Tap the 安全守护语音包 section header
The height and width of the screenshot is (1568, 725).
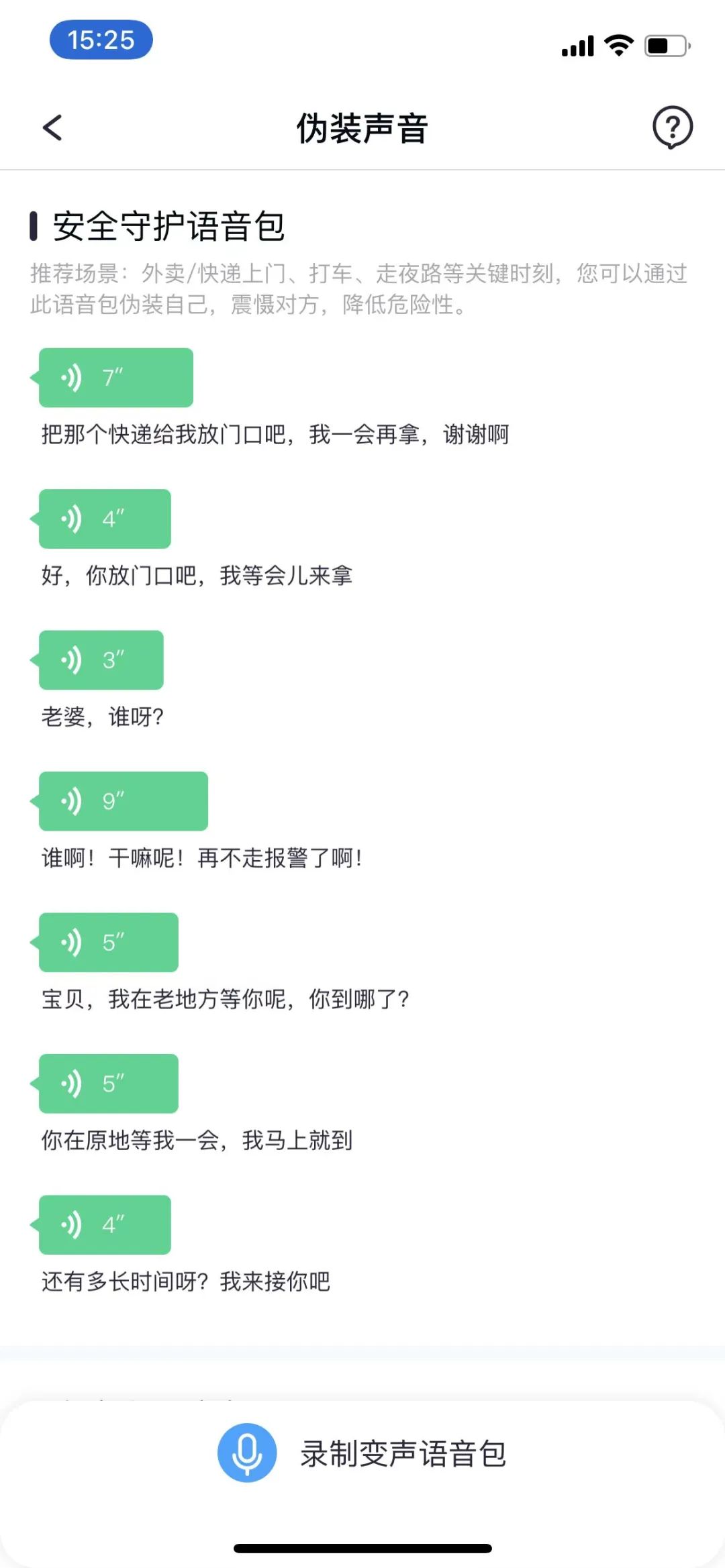(168, 227)
